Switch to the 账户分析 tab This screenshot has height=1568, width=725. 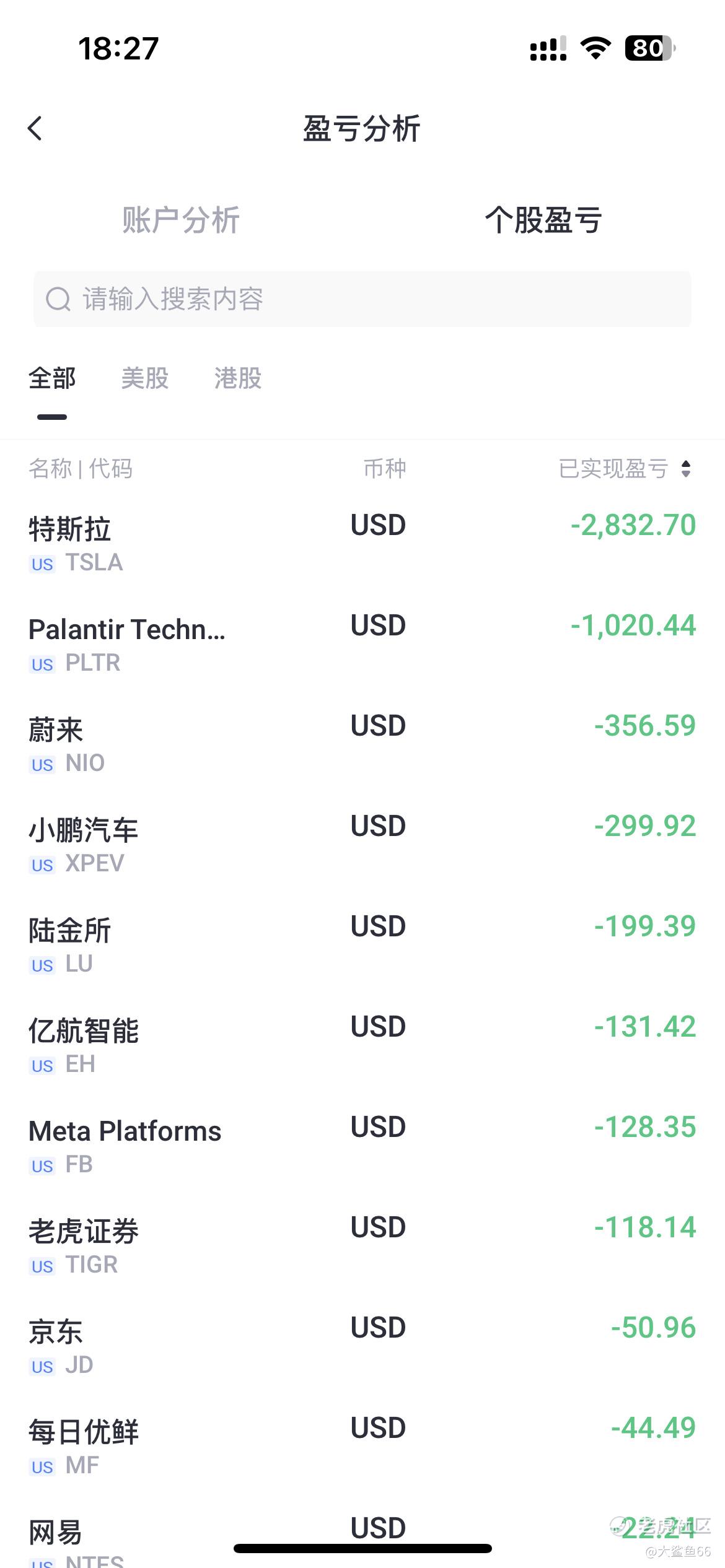[x=181, y=220]
